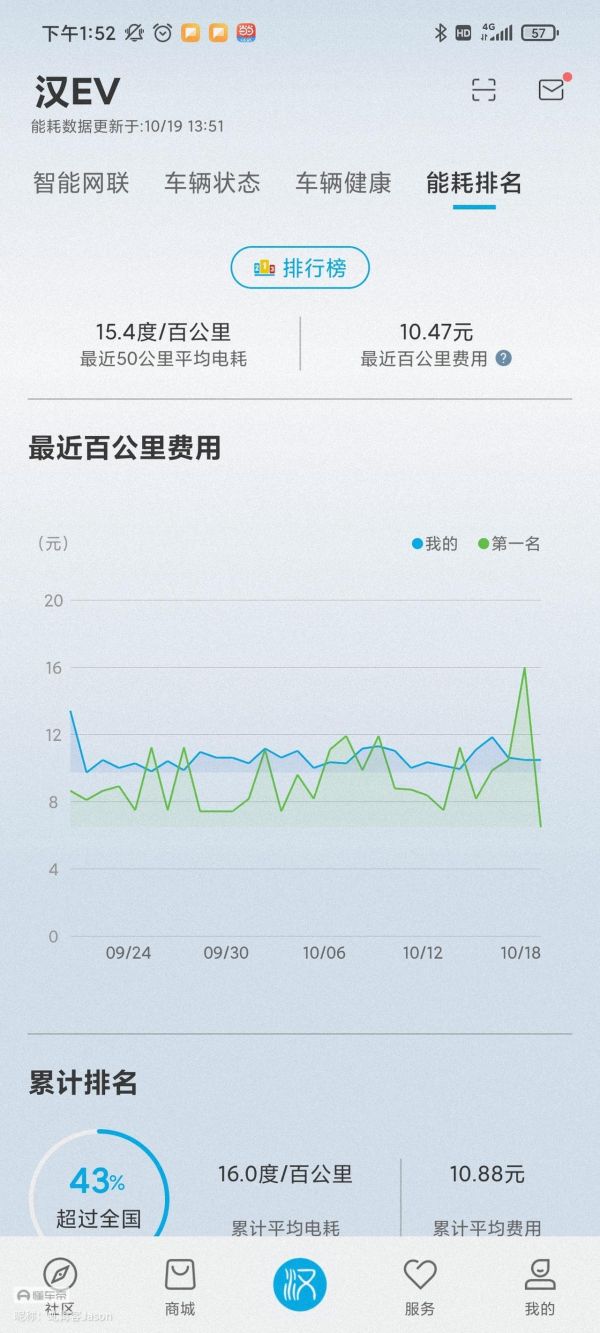600x1333 pixels.
Task: Open the 服务 service tab
Action: pyautogui.click(x=420, y=1288)
